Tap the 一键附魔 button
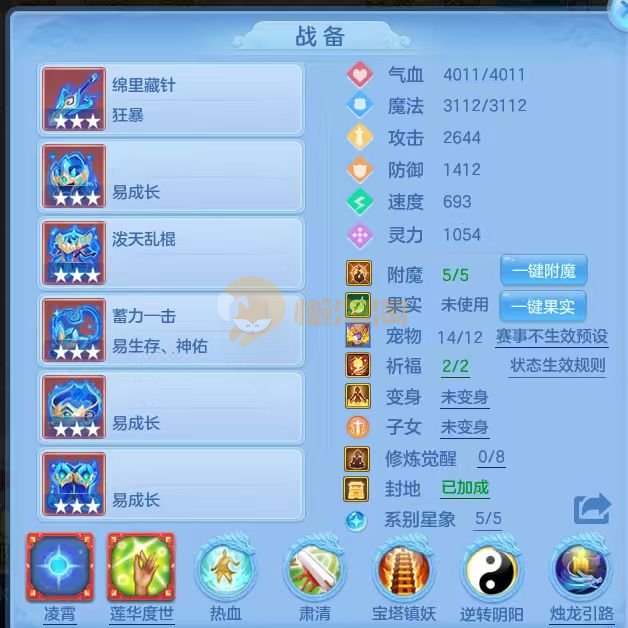 tap(543, 271)
